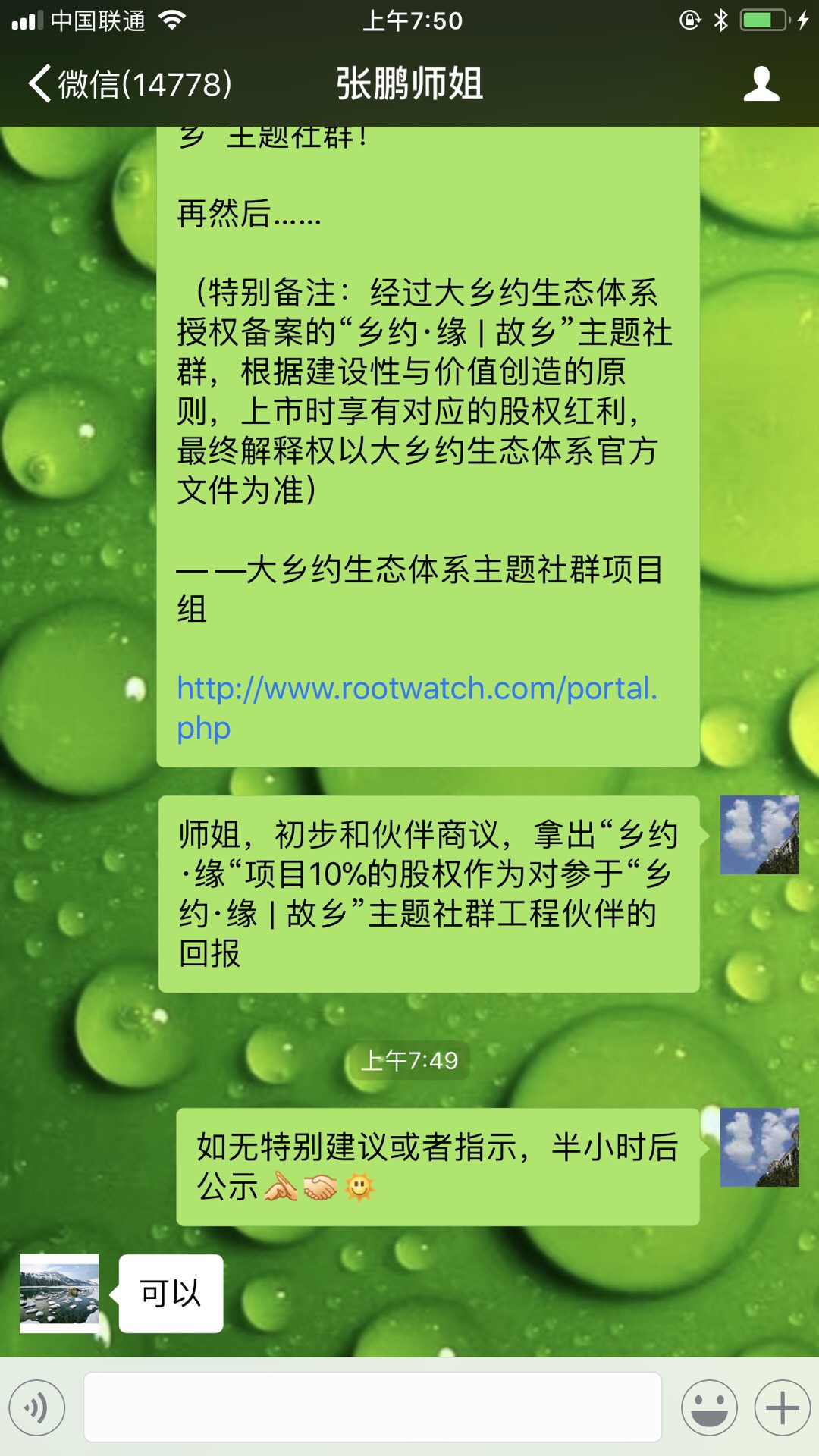This screenshot has height=1456, width=819.
Task: Open chat details via the profile icon
Action: [x=761, y=83]
